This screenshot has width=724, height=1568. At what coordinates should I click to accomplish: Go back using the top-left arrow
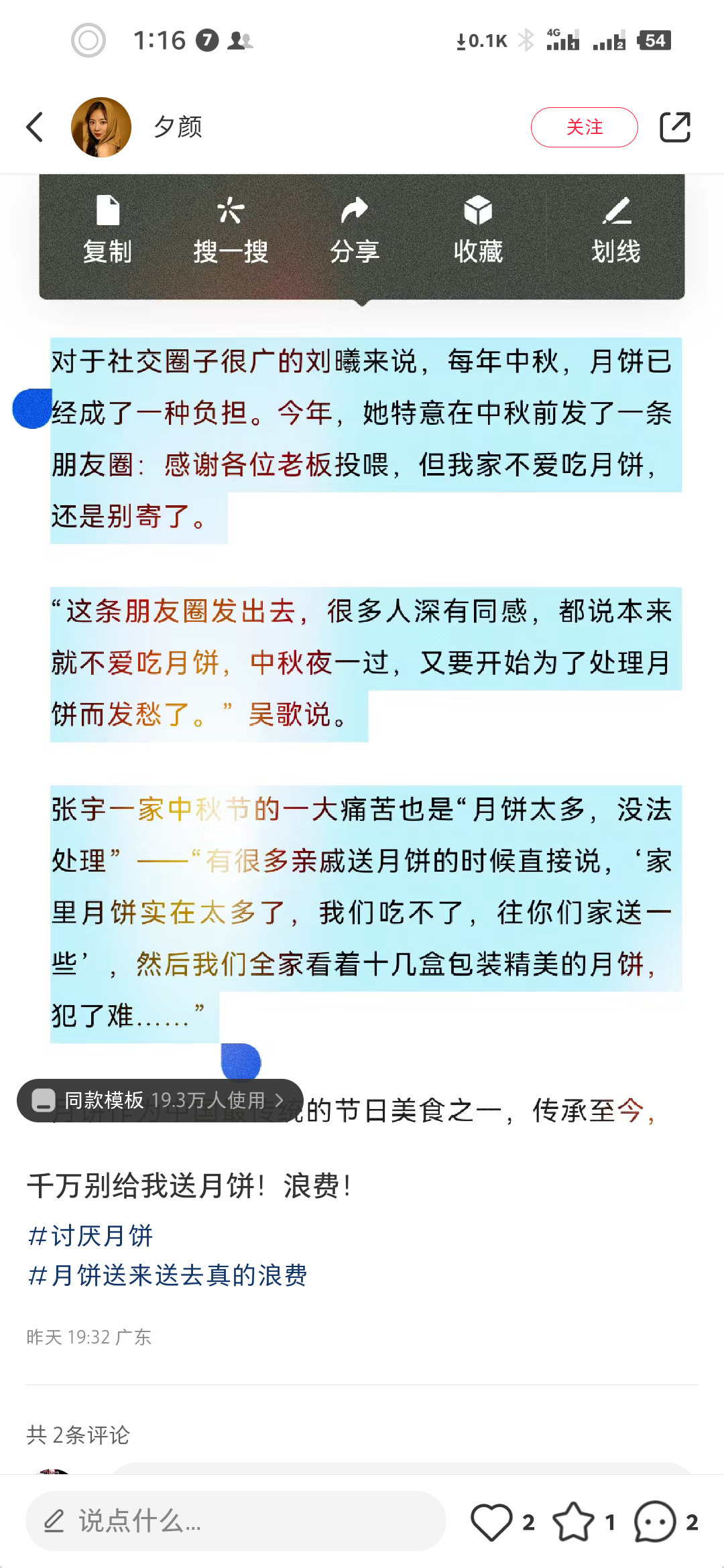click(x=35, y=127)
